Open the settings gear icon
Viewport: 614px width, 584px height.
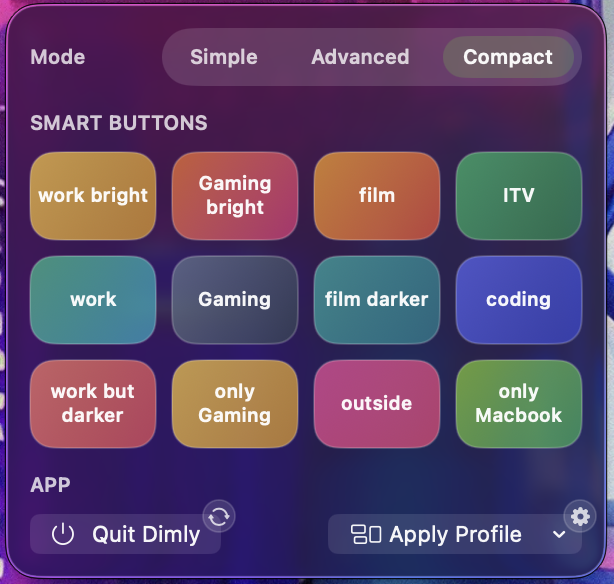click(x=579, y=516)
